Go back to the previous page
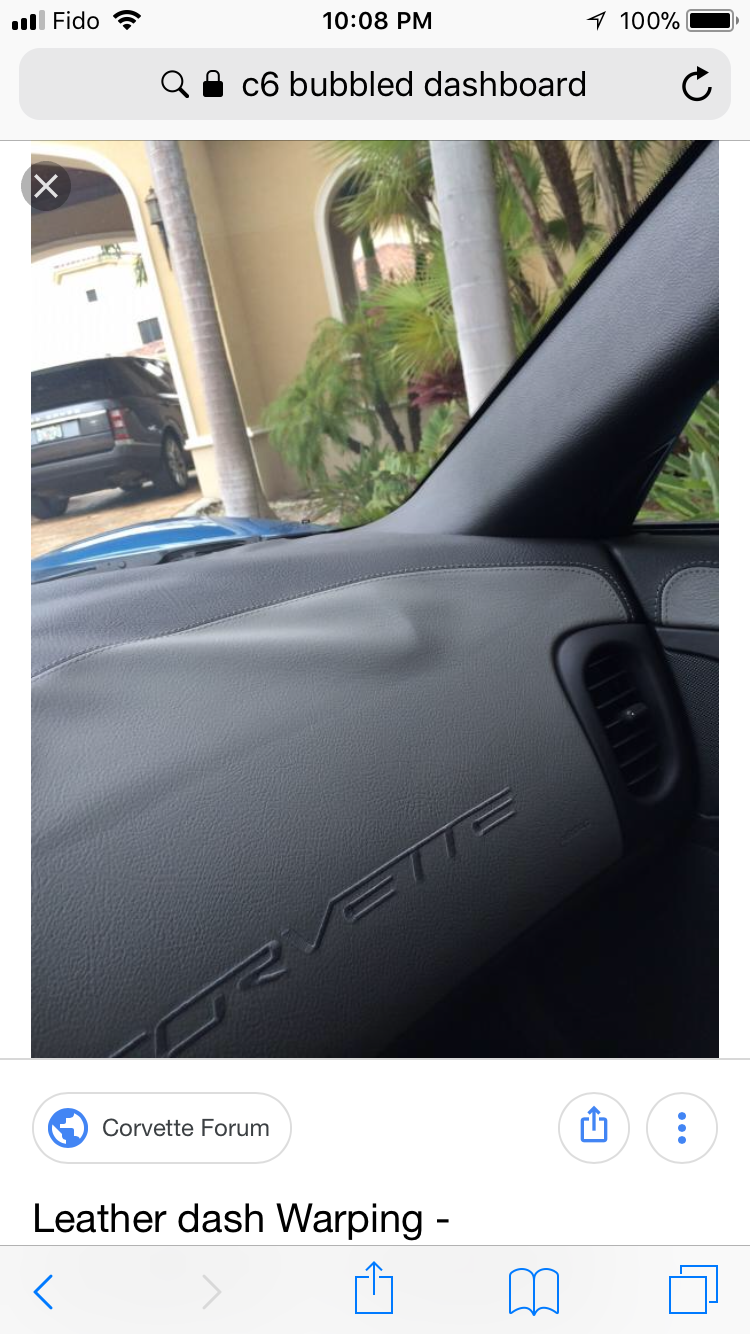The height and width of the screenshot is (1334, 750). tap(43, 1291)
